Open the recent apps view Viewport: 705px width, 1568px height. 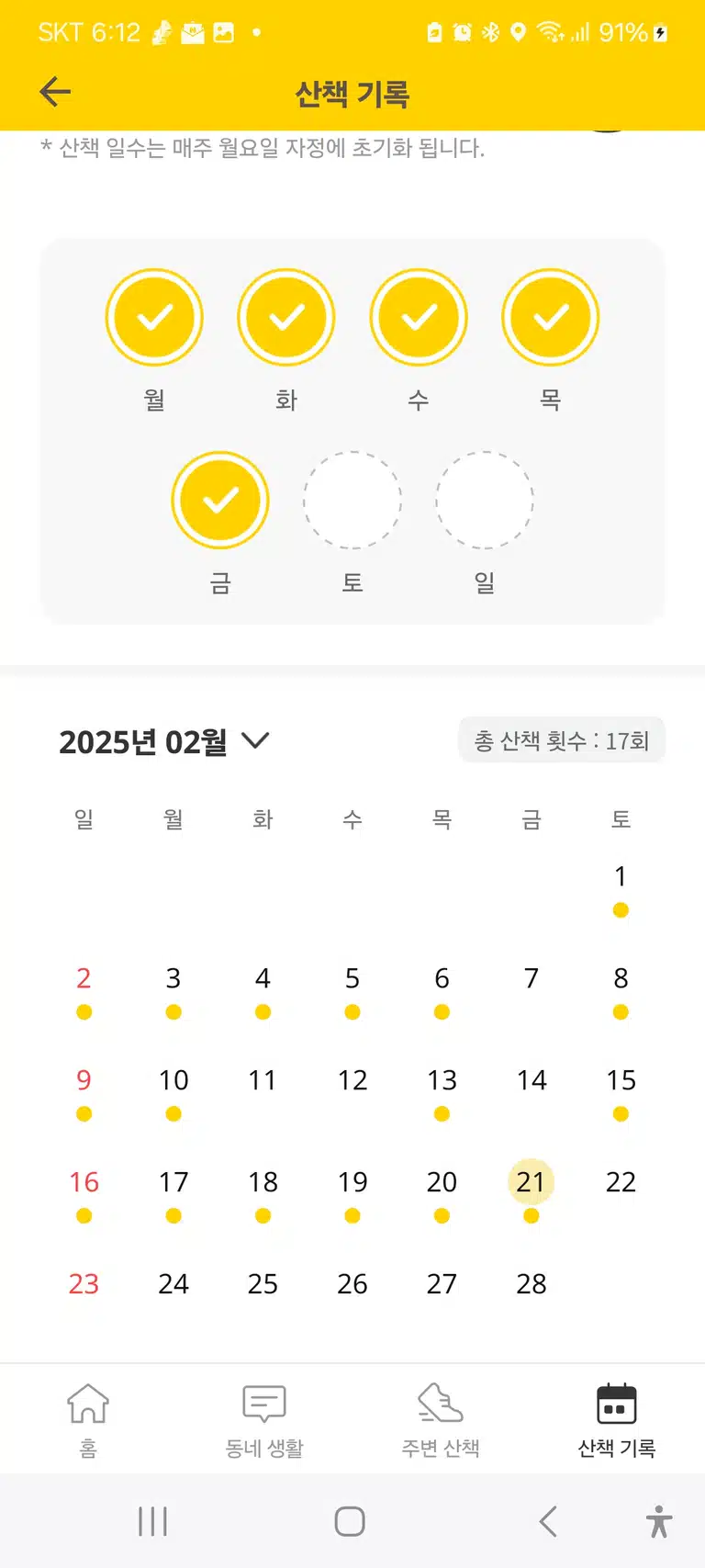click(152, 1521)
